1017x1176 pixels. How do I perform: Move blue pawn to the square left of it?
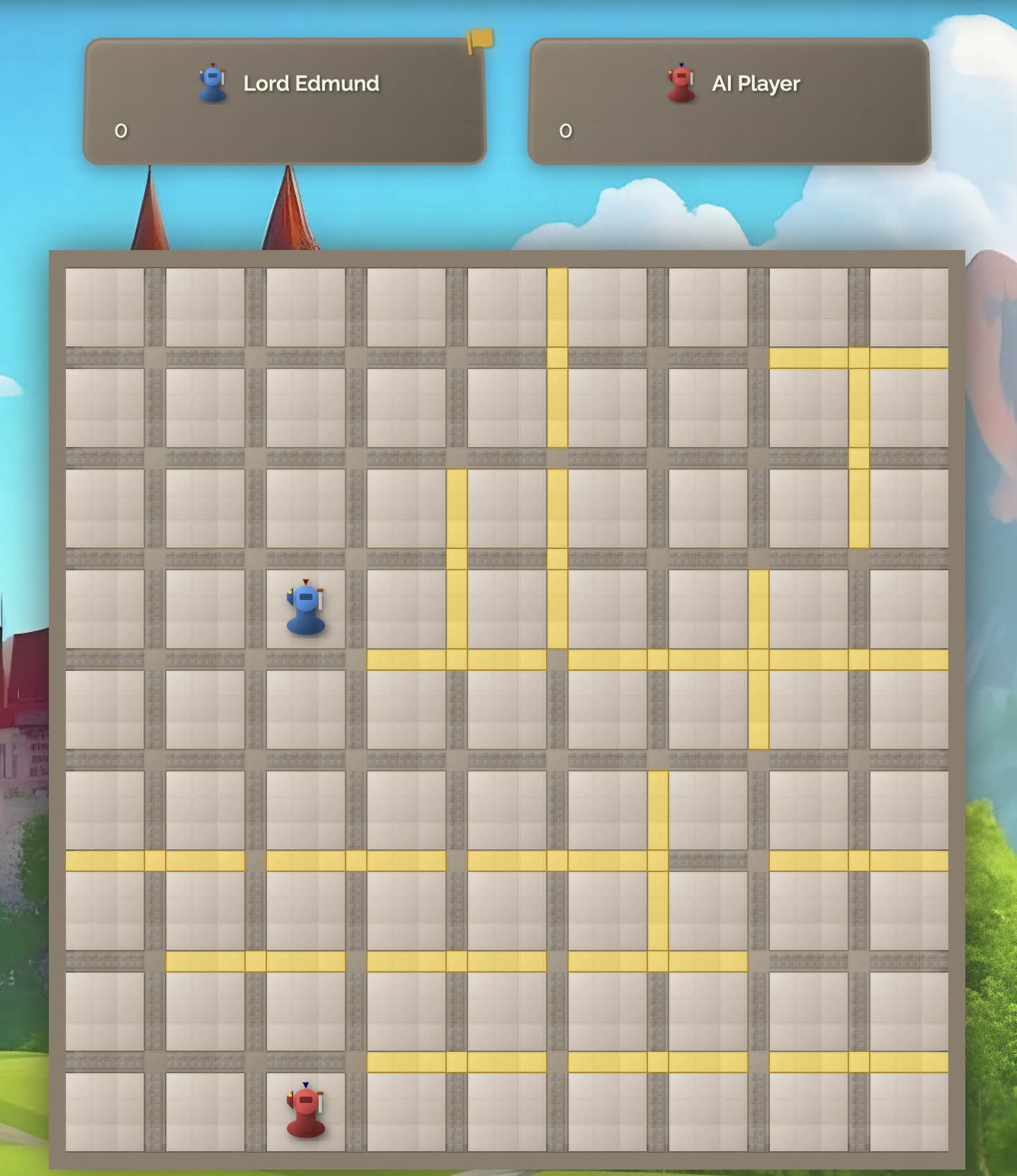pos(205,609)
